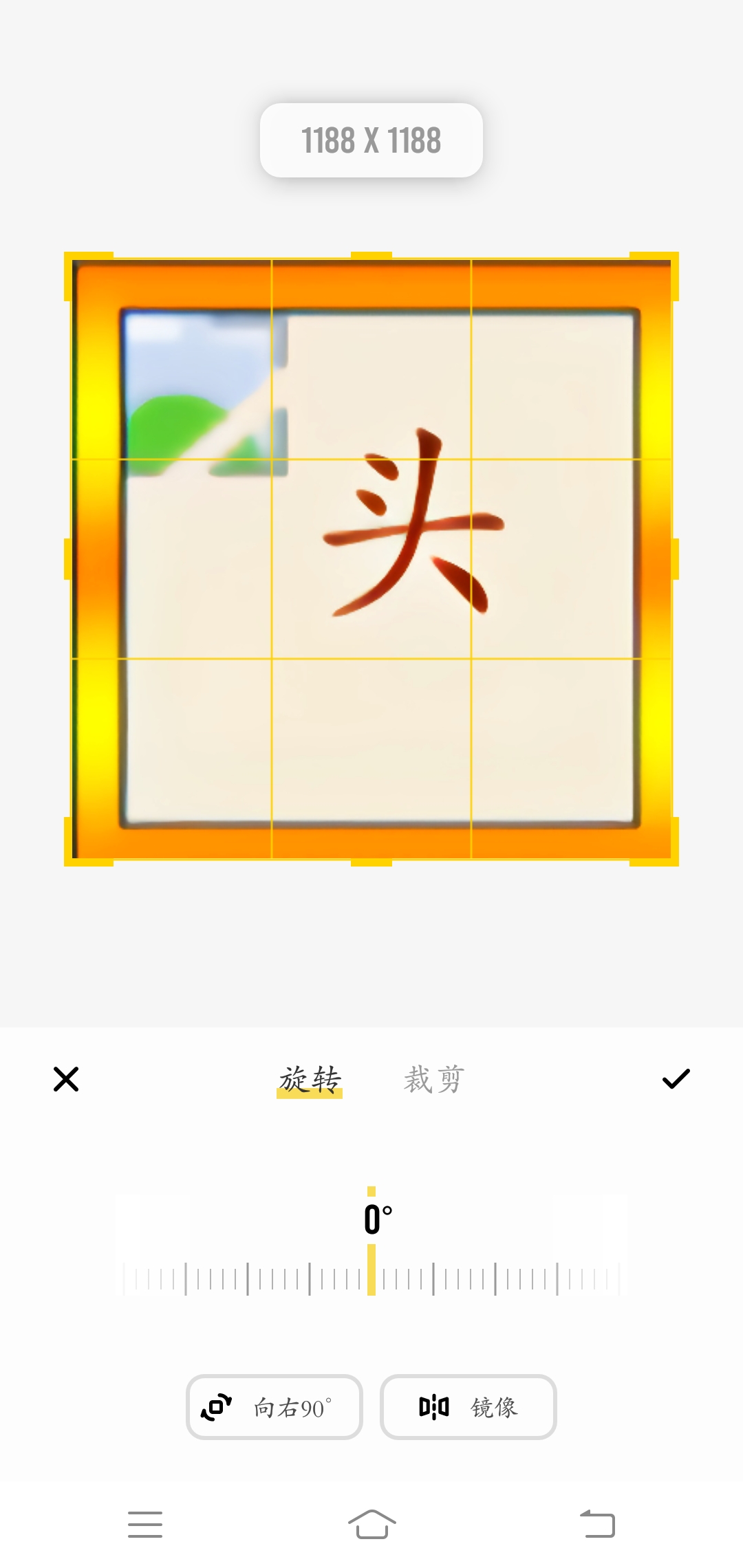Click the X cancel icon
Viewport: 743px width, 1568px height.
point(66,1080)
